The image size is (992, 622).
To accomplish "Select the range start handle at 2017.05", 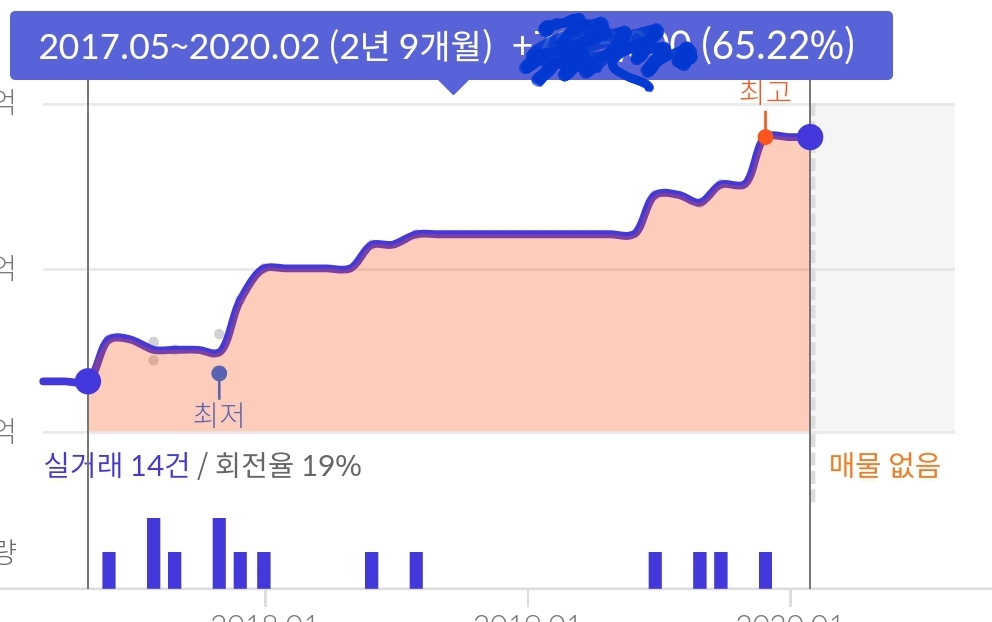I will (88, 381).
